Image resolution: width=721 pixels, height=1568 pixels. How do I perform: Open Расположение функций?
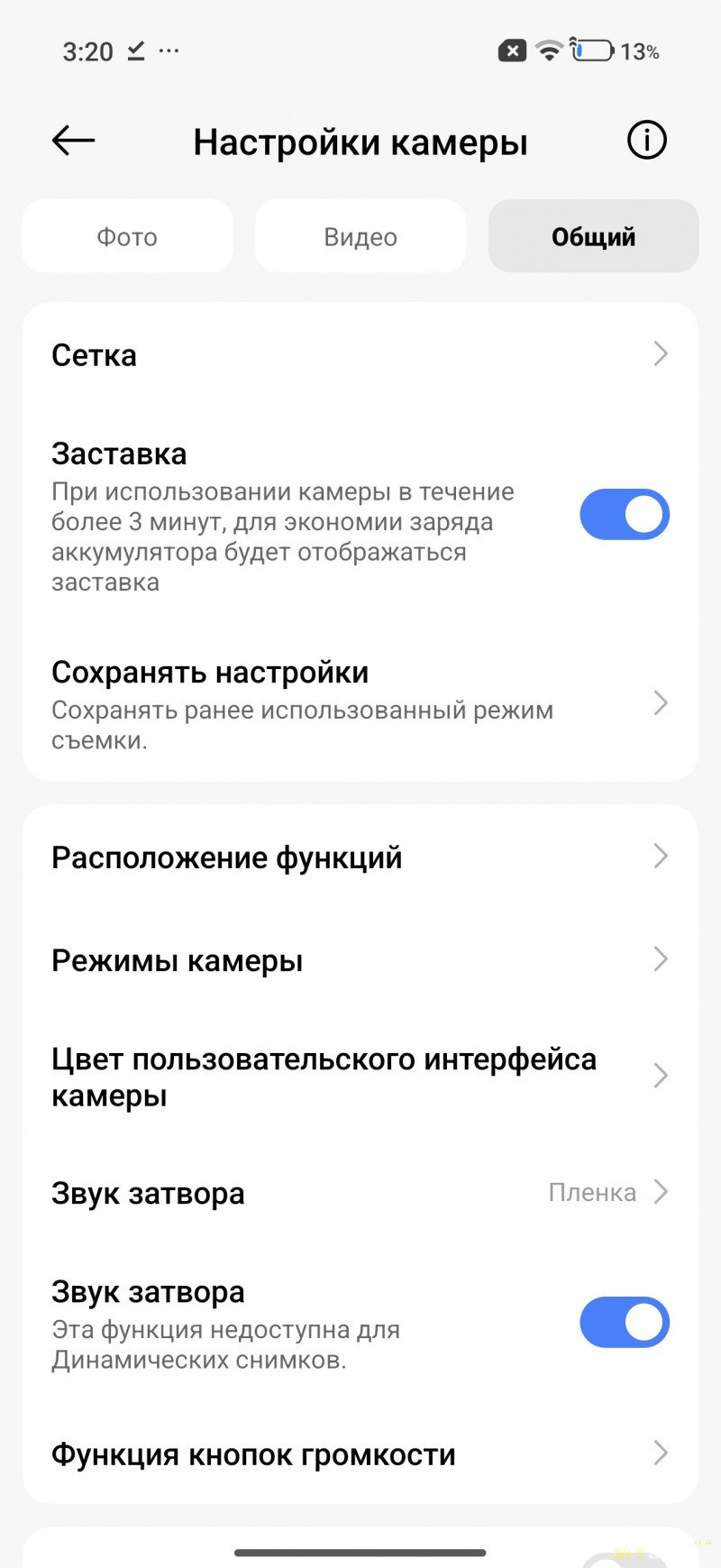coord(360,857)
